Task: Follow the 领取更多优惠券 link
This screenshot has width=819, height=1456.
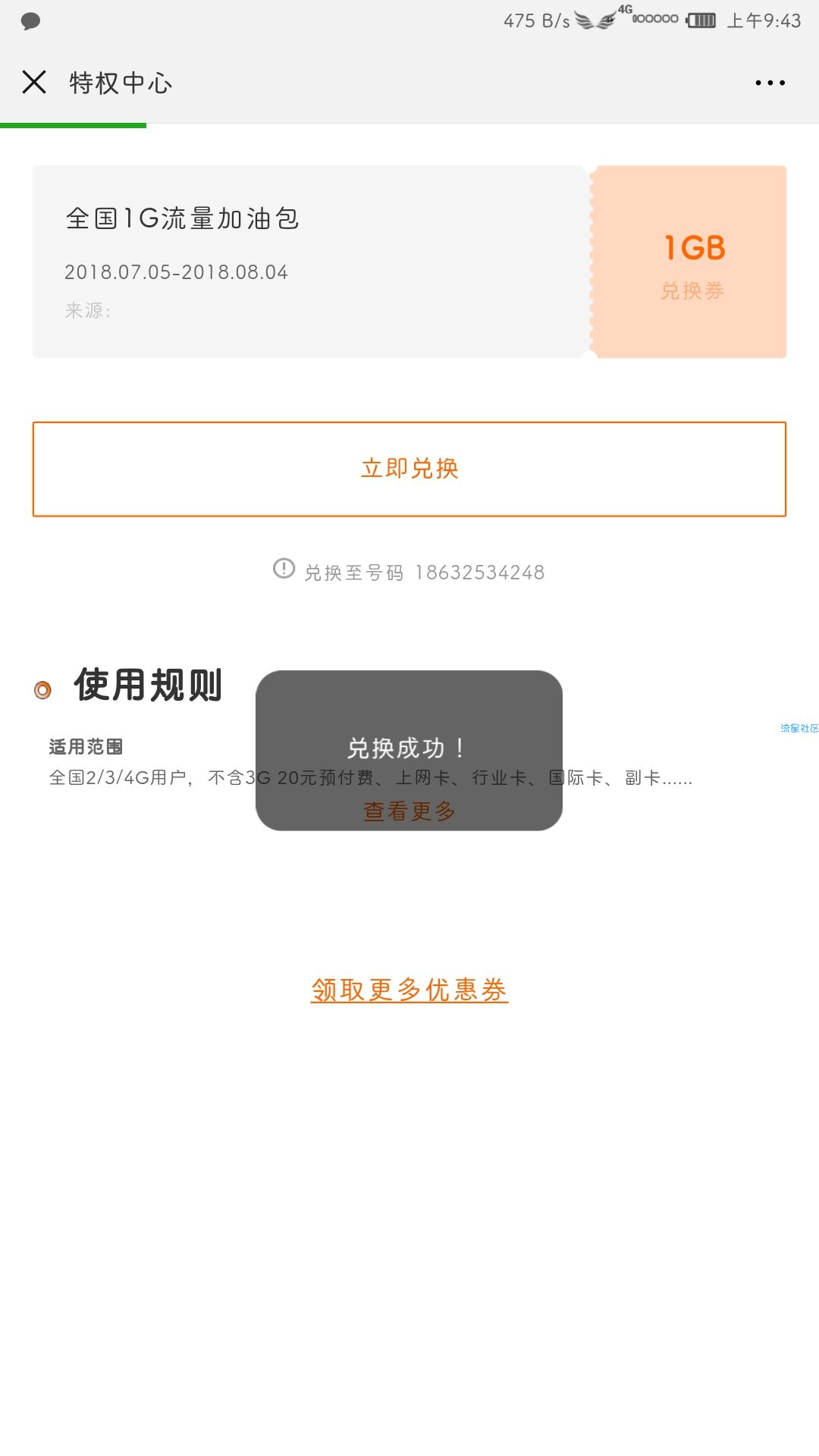Action: [x=409, y=990]
